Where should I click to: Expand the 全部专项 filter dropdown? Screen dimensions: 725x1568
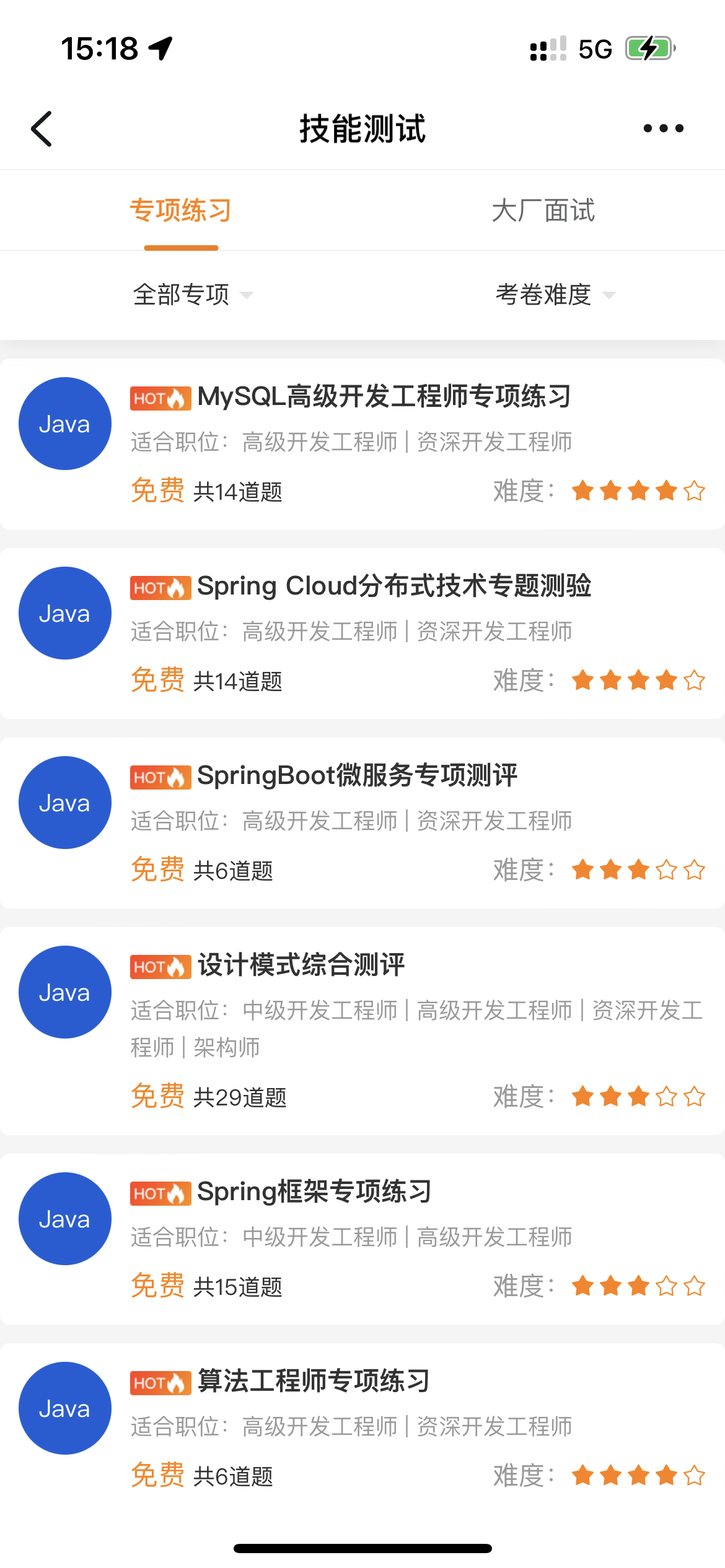pyautogui.click(x=193, y=295)
